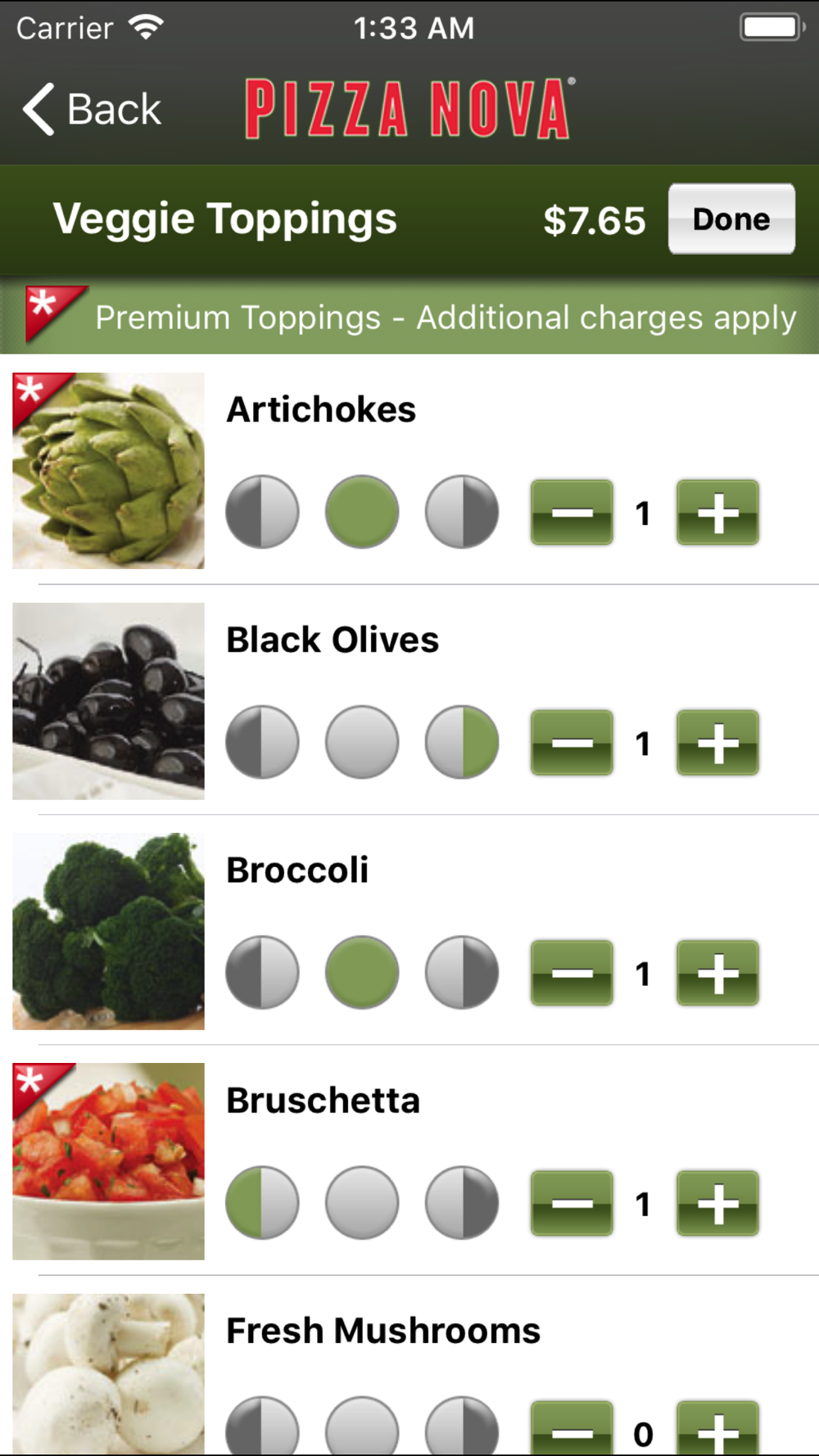Remove Bruschetta with minus button
The image size is (819, 1456).
tap(572, 1204)
